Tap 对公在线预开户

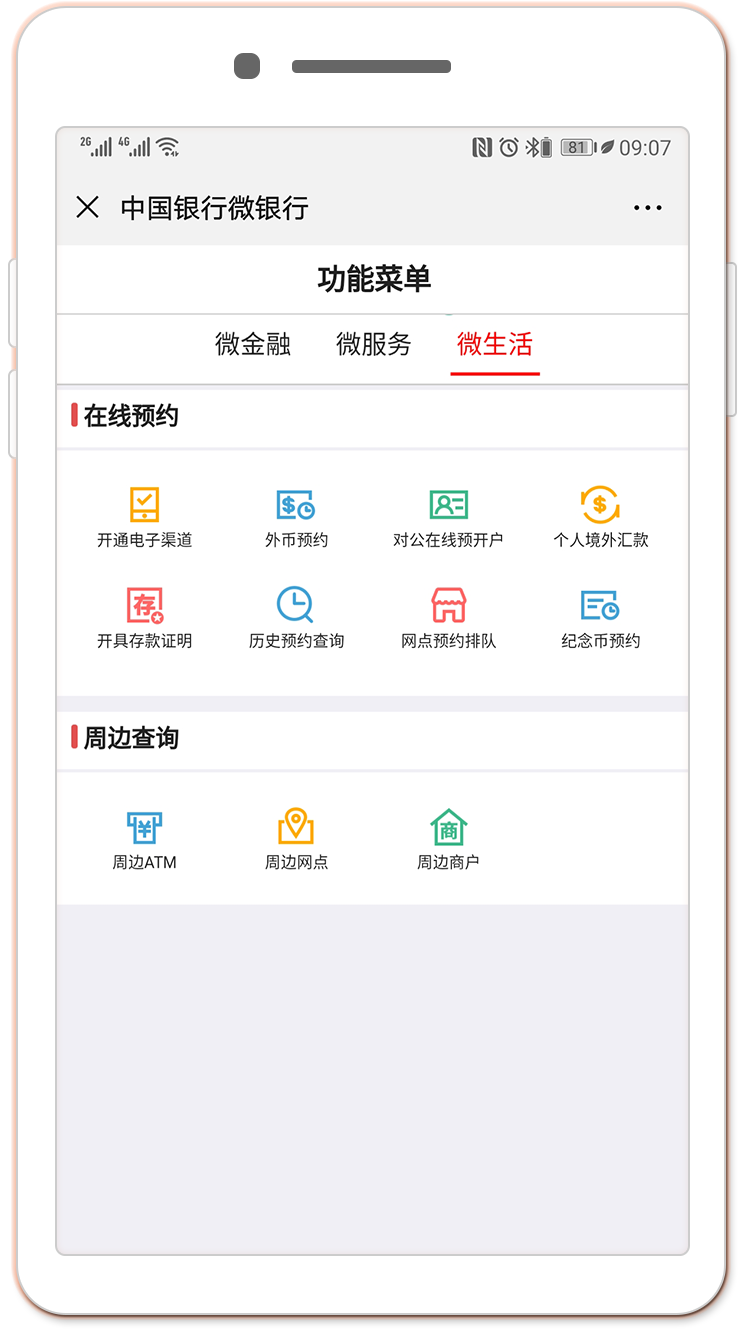(x=448, y=517)
